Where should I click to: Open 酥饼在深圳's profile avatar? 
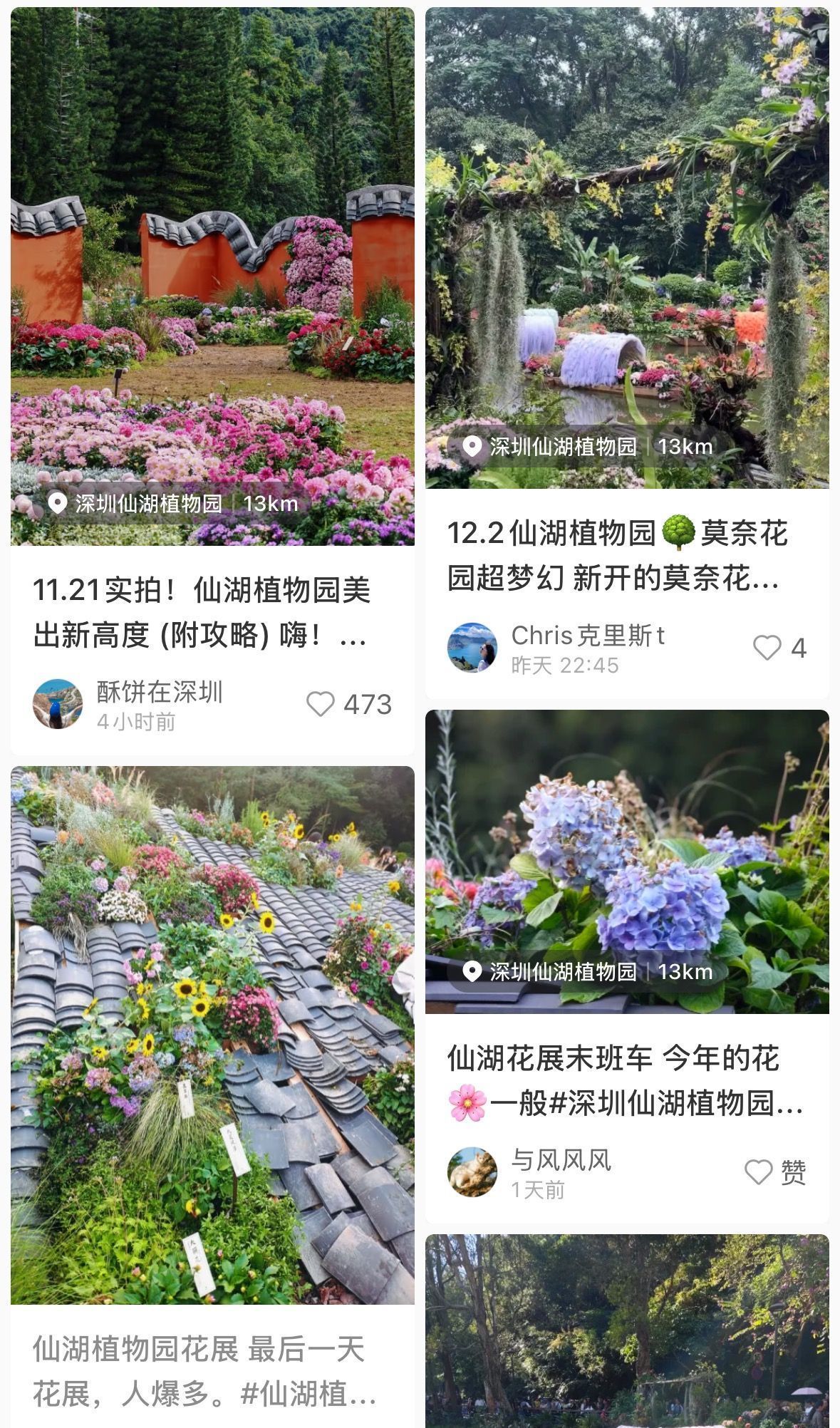tap(58, 704)
